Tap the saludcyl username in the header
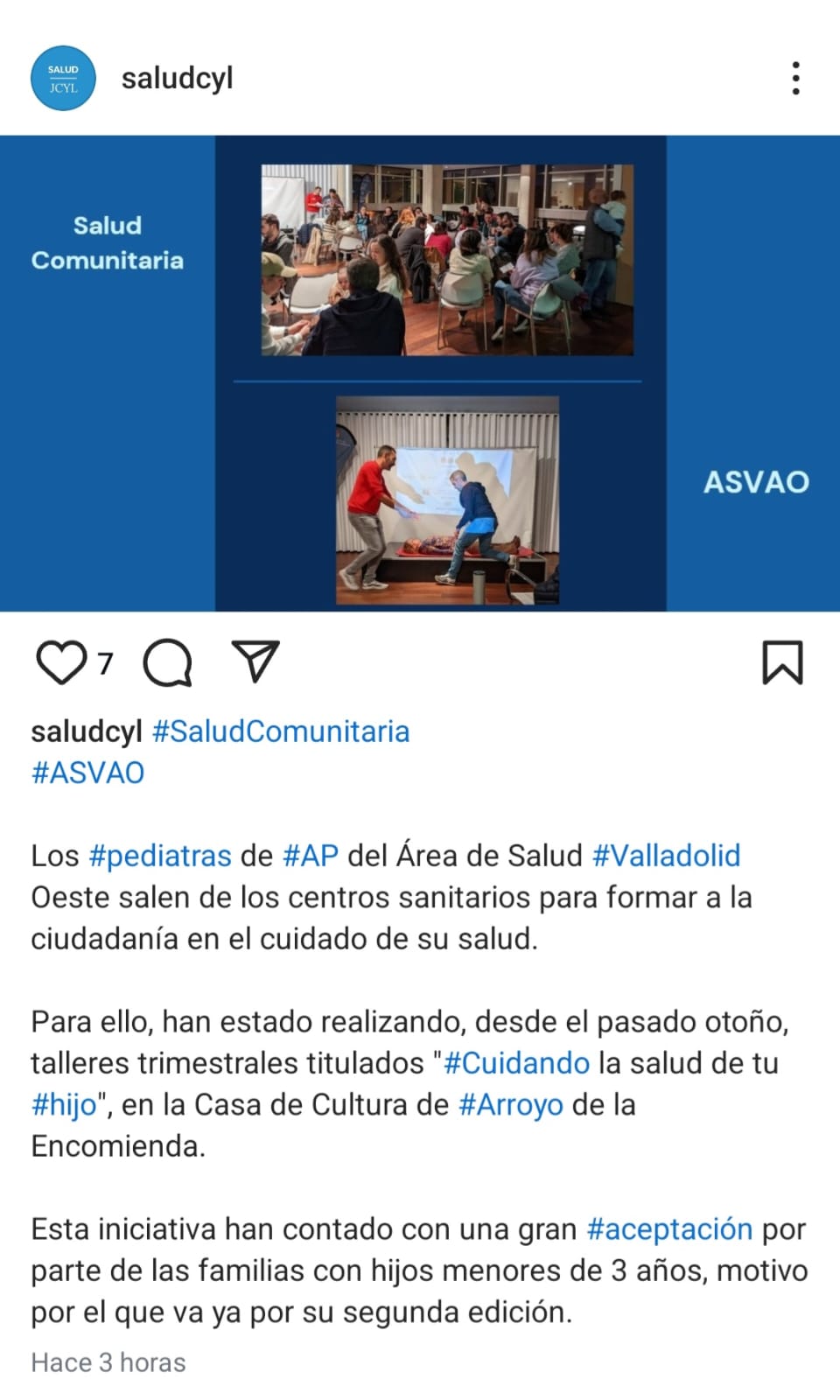The width and height of the screenshot is (840, 1400). pos(177,79)
